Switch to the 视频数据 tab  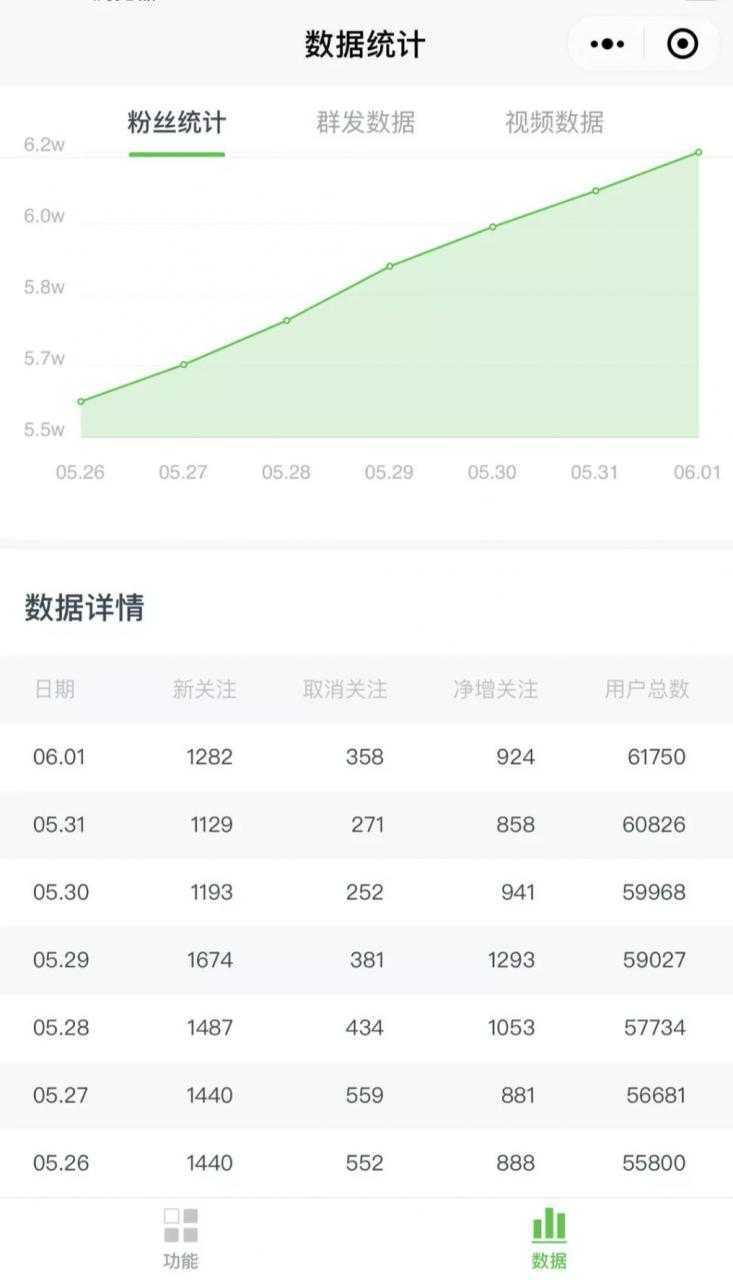click(556, 123)
